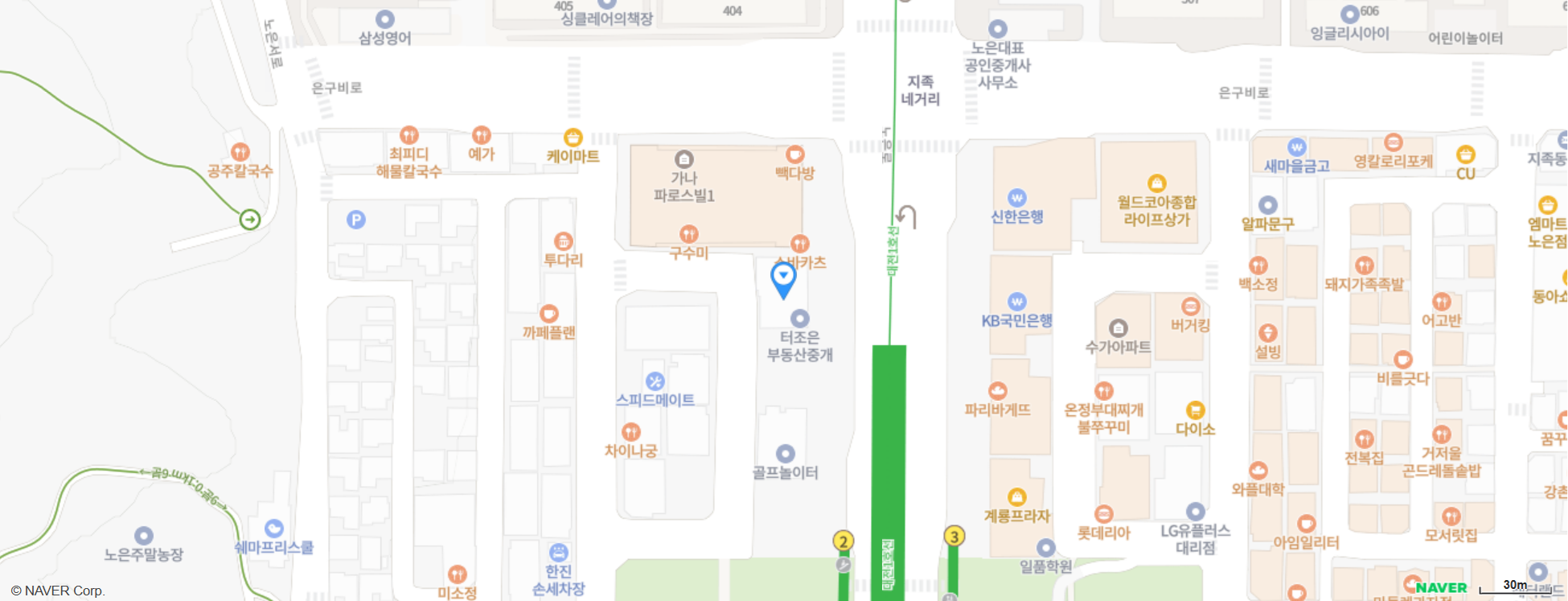Viewport: 1568px width, 601px height.
Task: Open the 스피드메이트 car service marker
Action: coord(655,381)
